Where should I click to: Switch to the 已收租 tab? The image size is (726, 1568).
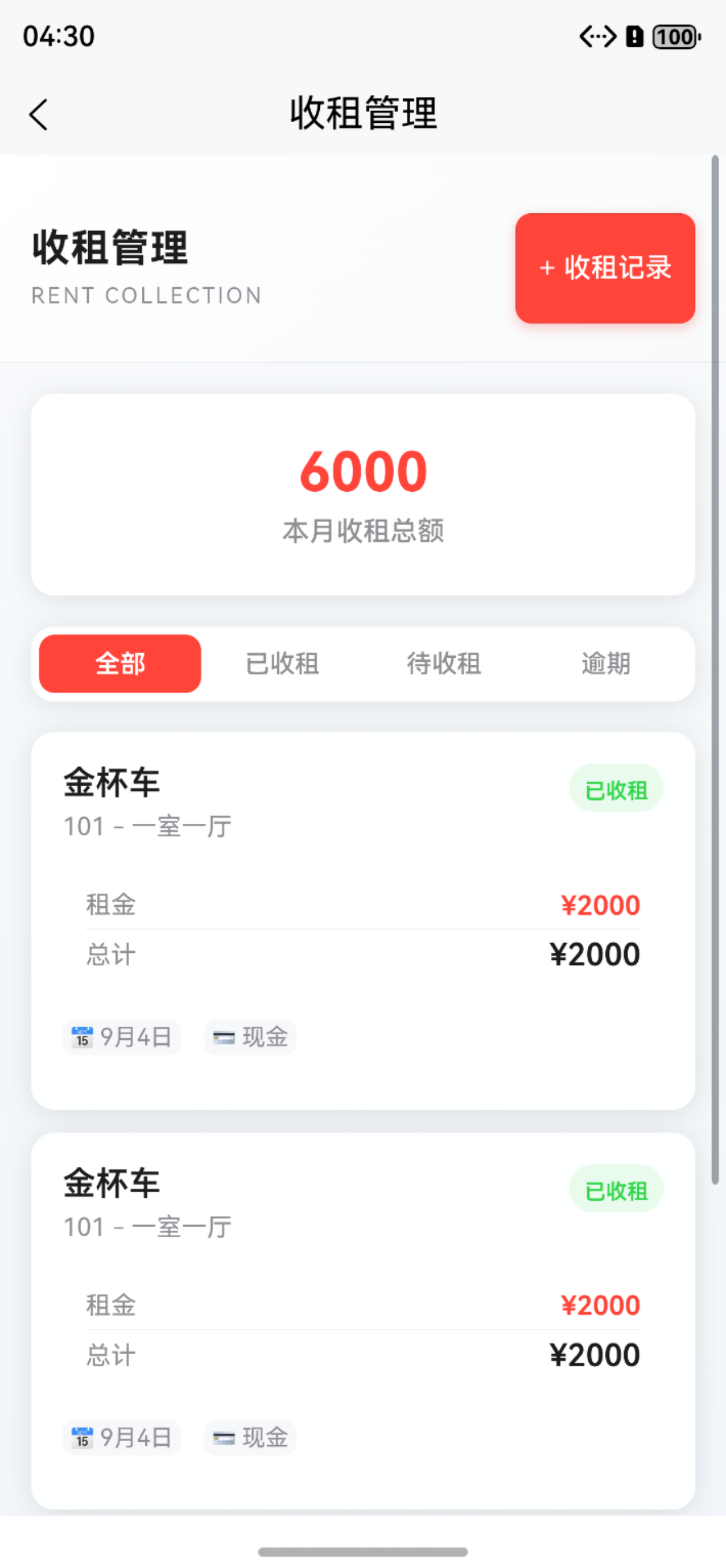coord(282,664)
